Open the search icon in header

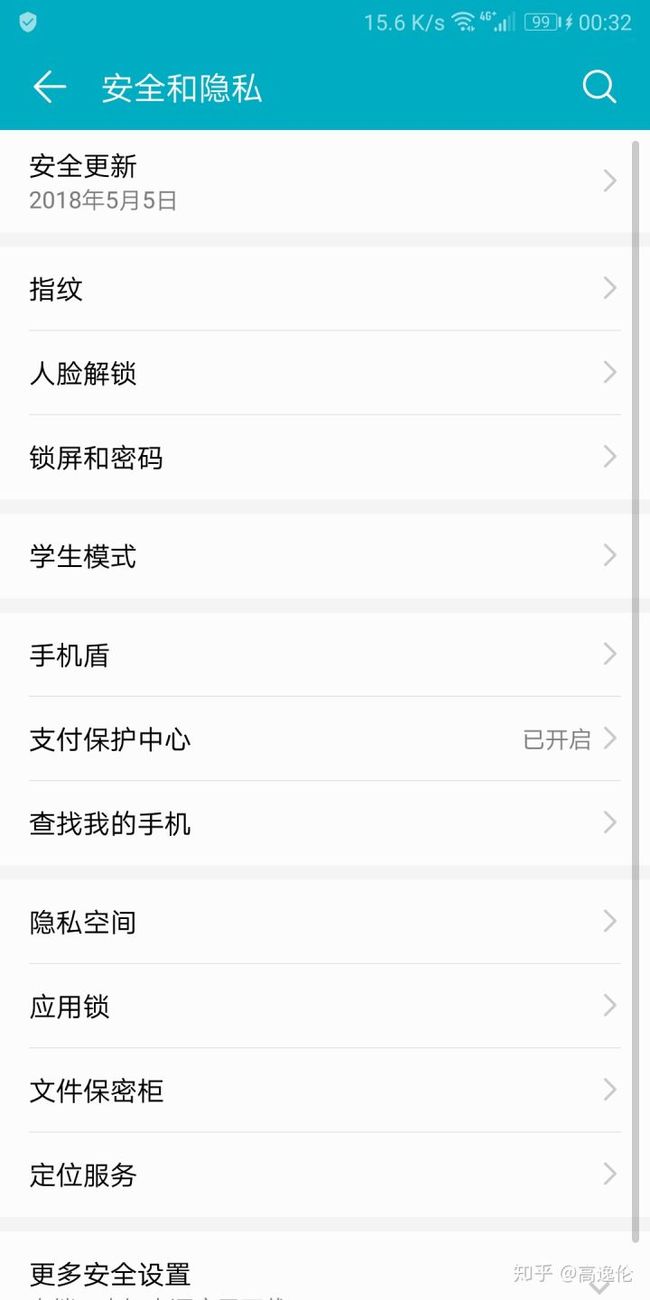599,88
